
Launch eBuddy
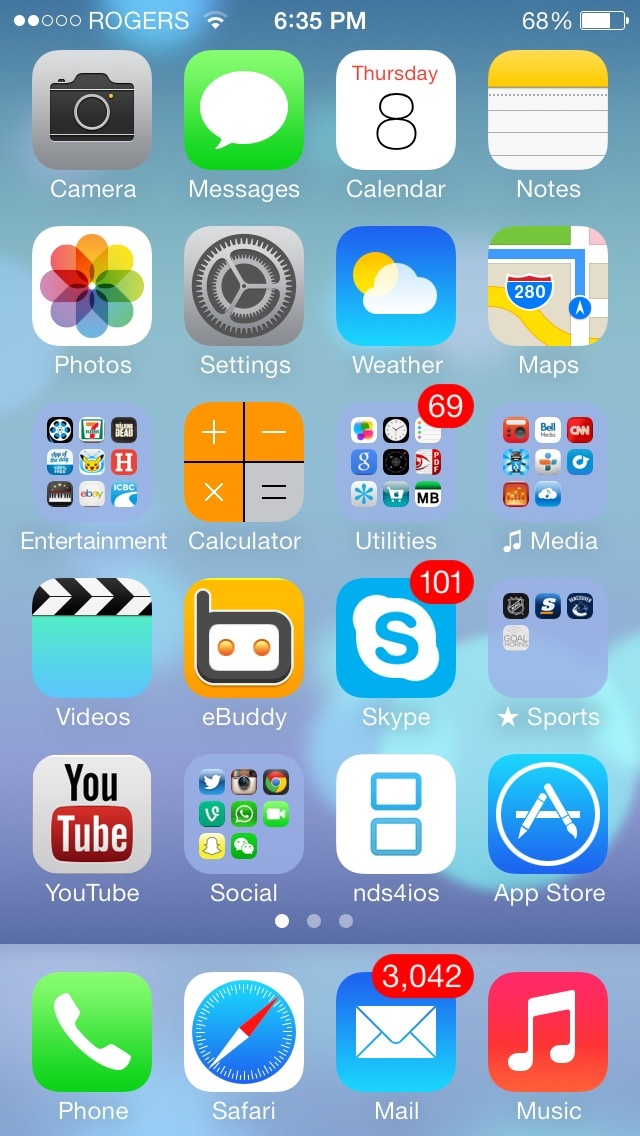(244, 638)
